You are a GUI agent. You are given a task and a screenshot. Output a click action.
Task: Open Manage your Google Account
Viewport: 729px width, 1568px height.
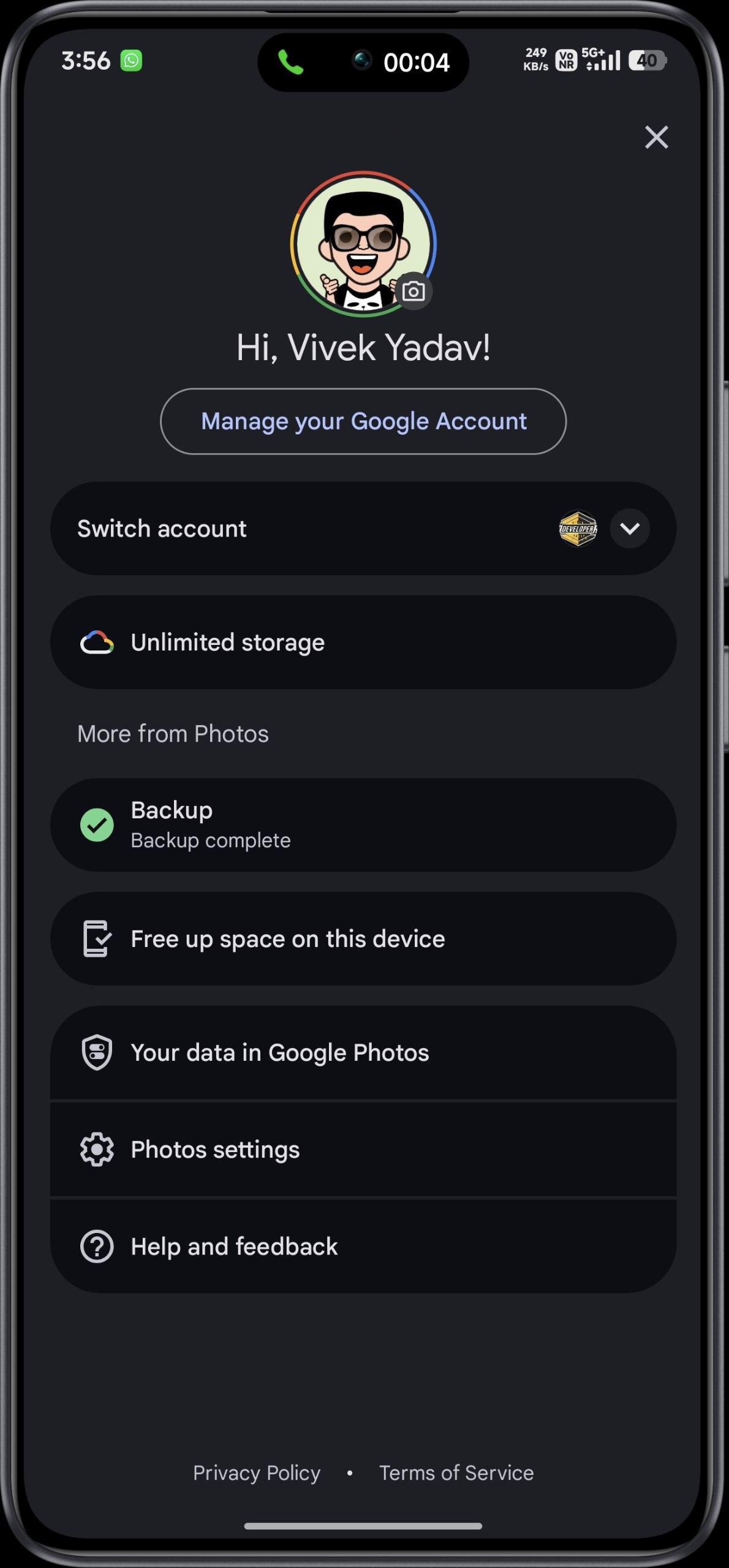(363, 421)
